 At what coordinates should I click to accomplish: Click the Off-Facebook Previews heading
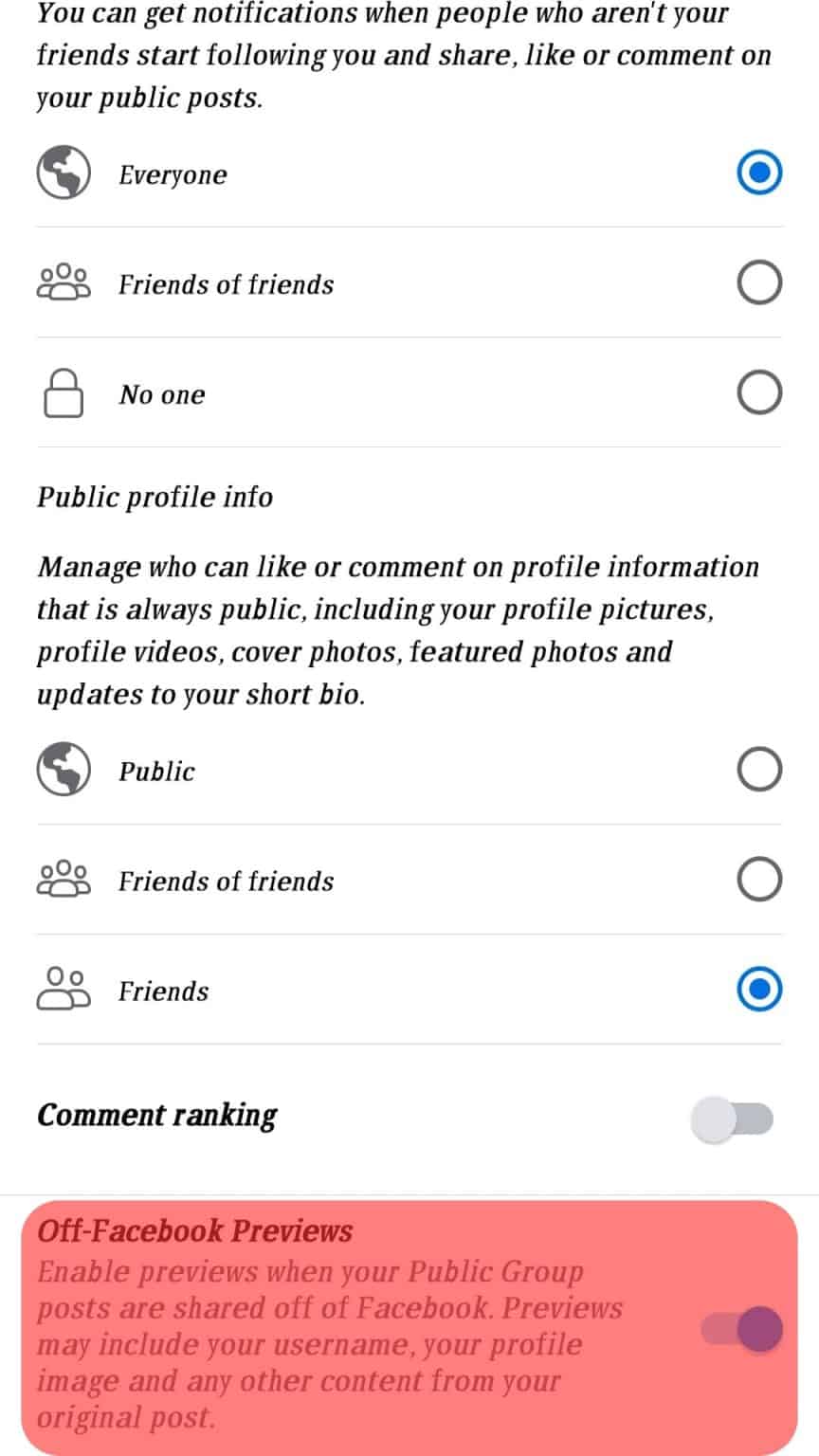[x=194, y=1230]
